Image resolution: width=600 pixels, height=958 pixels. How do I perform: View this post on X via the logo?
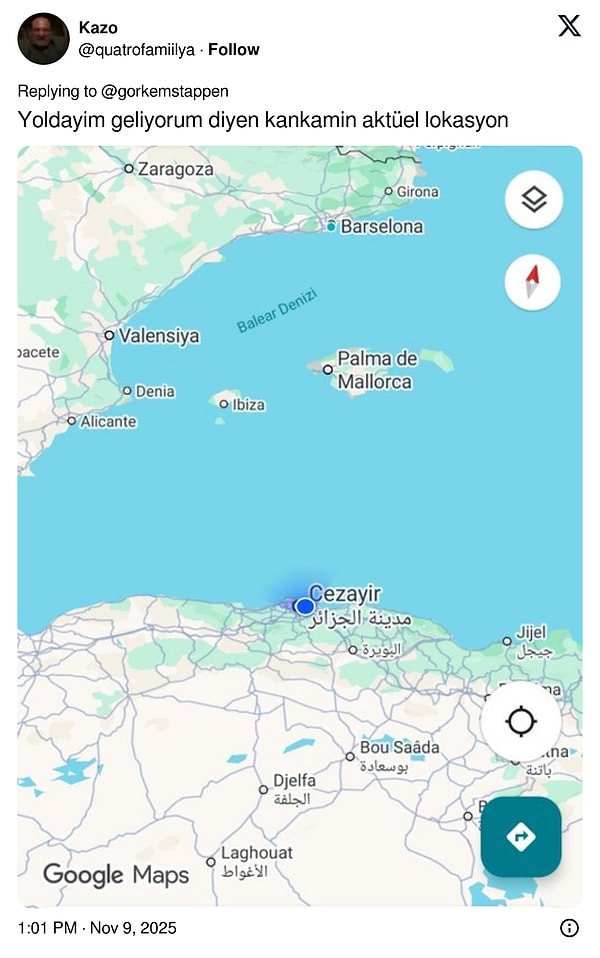tap(569, 26)
